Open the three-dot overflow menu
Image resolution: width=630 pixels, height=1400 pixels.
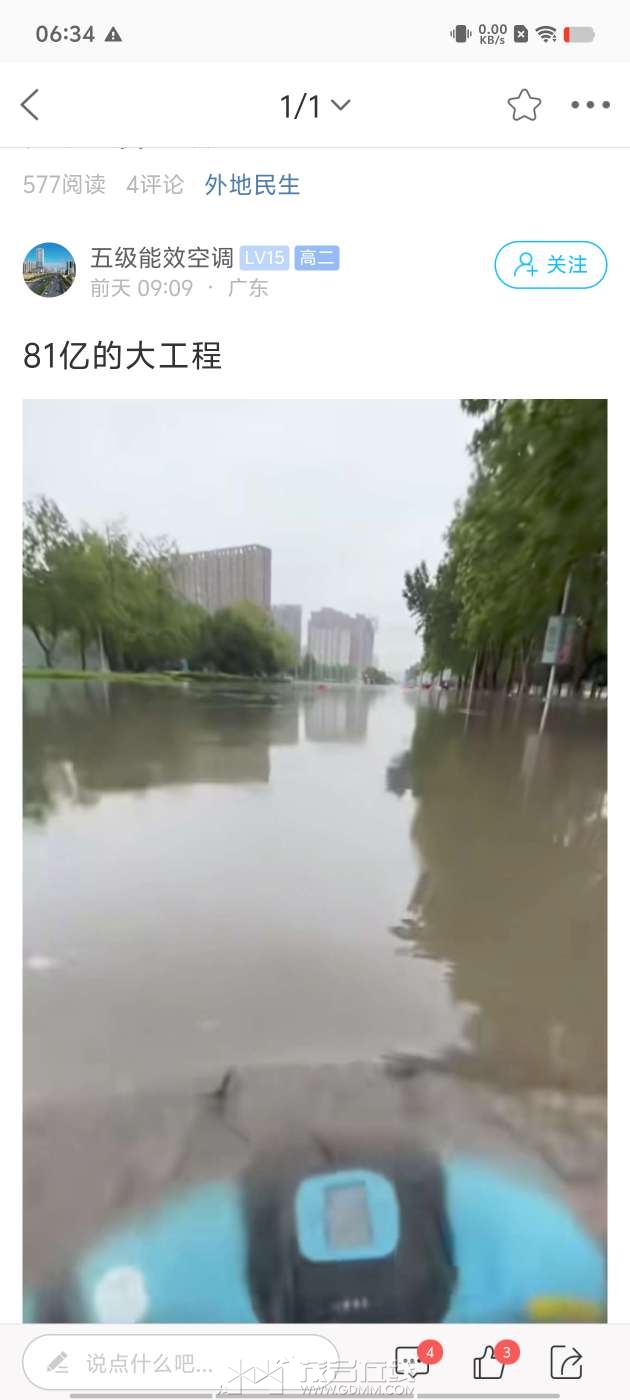[x=590, y=105]
